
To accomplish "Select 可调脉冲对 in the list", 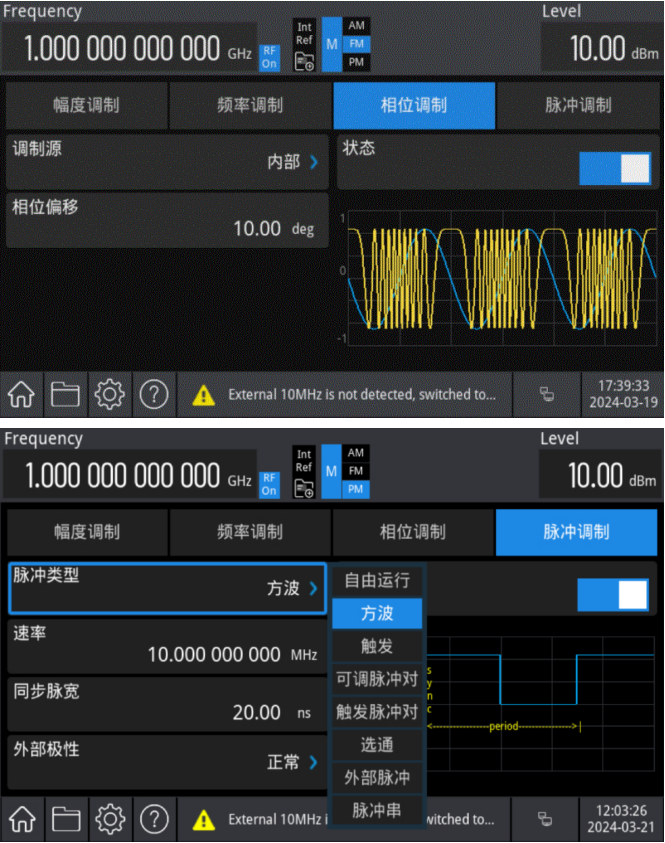I will [378, 679].
